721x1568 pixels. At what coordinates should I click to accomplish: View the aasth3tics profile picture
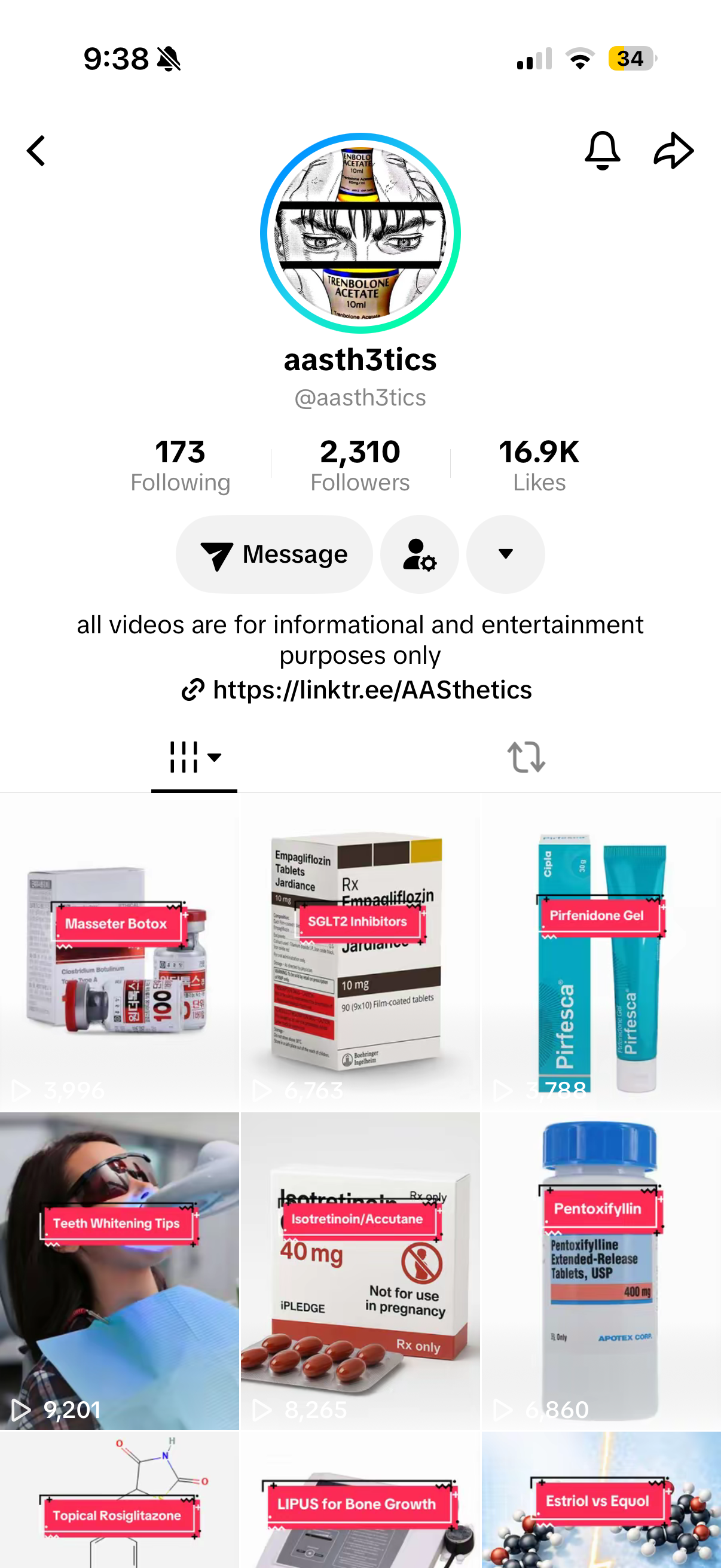[360, 233]
